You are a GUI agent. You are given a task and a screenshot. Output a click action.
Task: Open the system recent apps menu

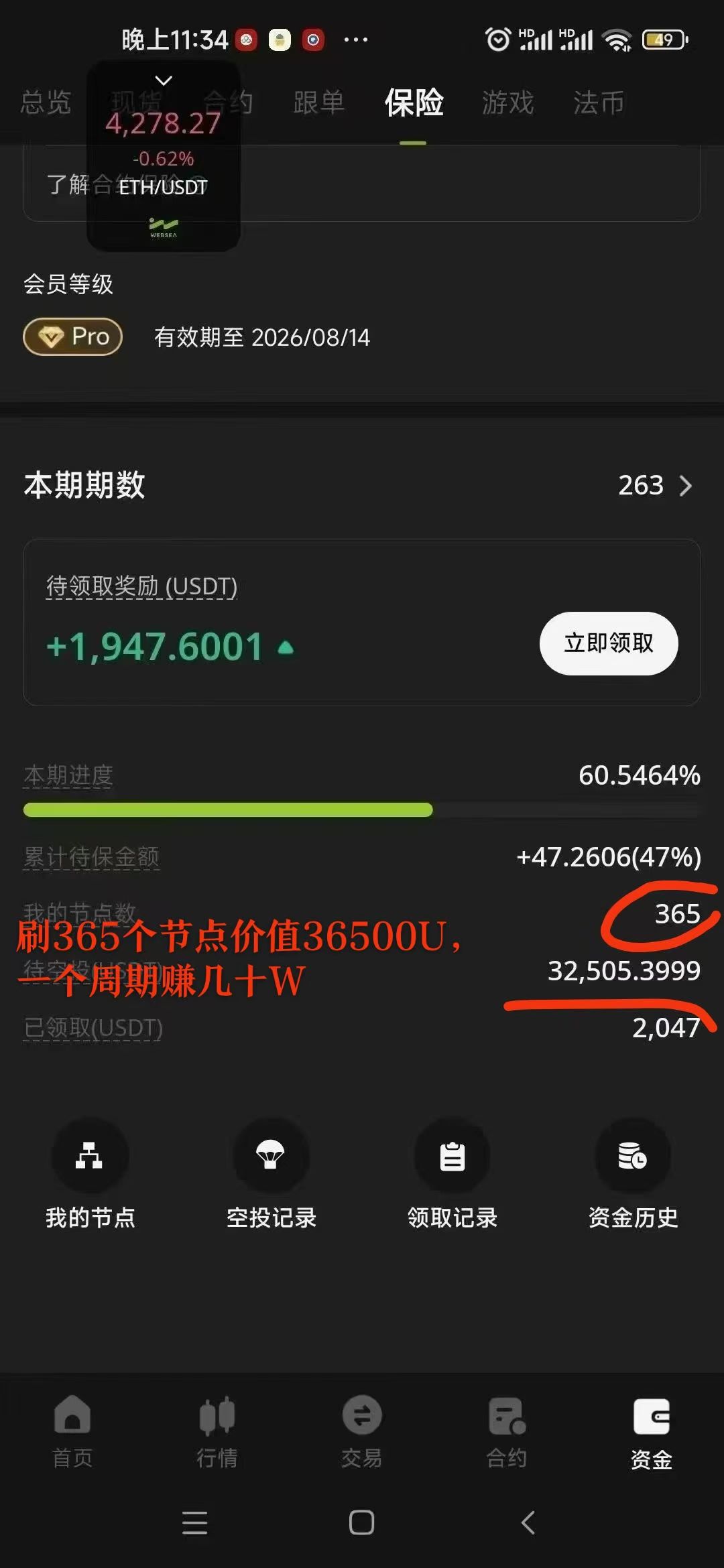tap(194, 1522)
